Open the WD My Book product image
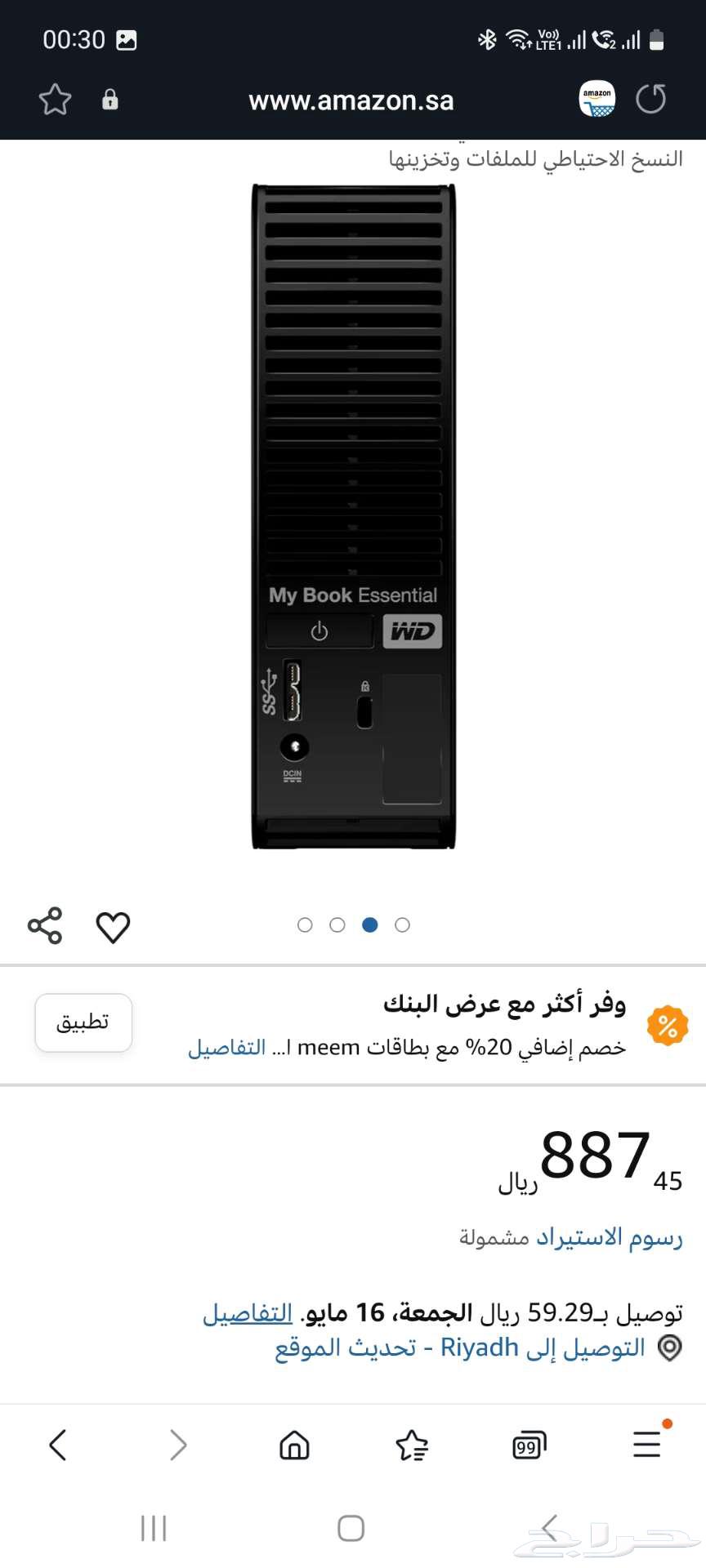 353,516
